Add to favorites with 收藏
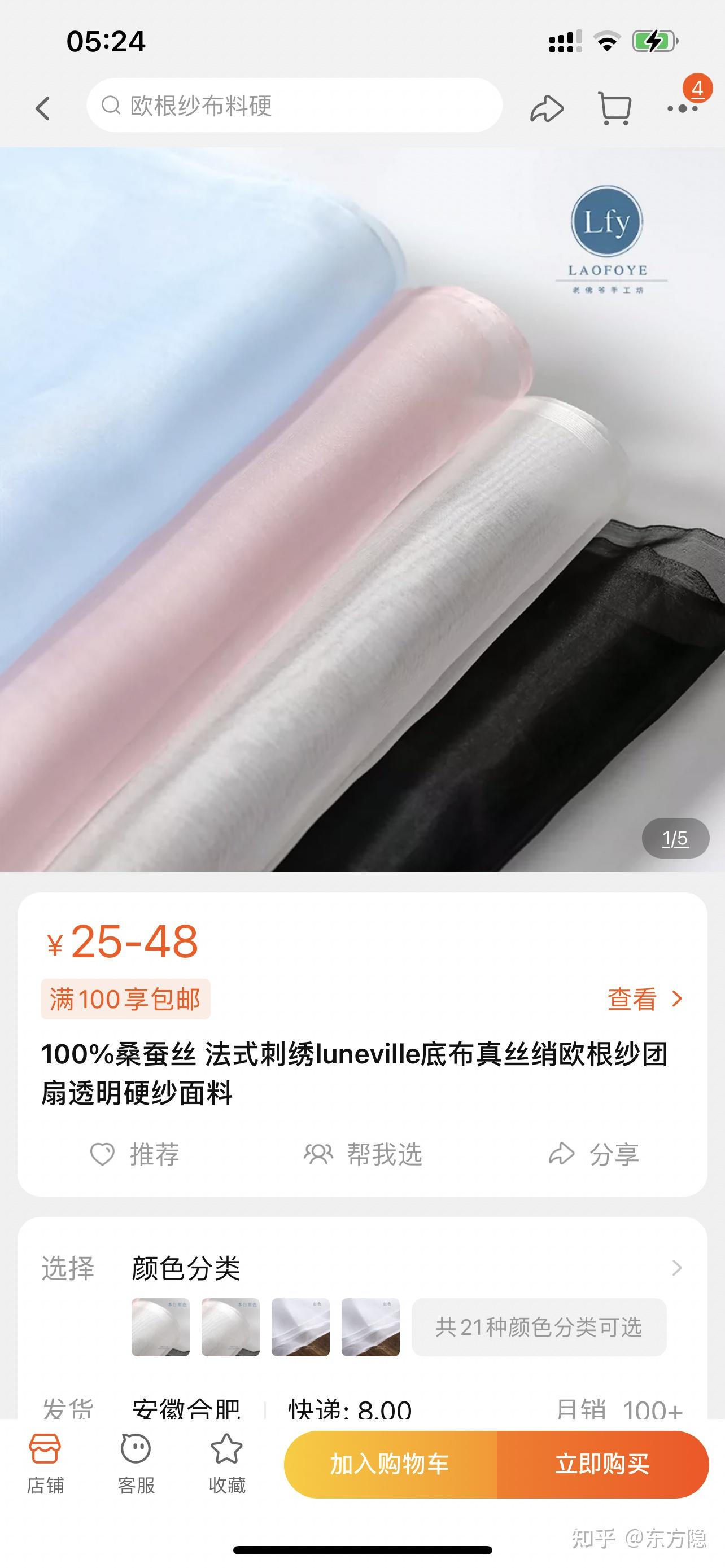 point(226,1464)
